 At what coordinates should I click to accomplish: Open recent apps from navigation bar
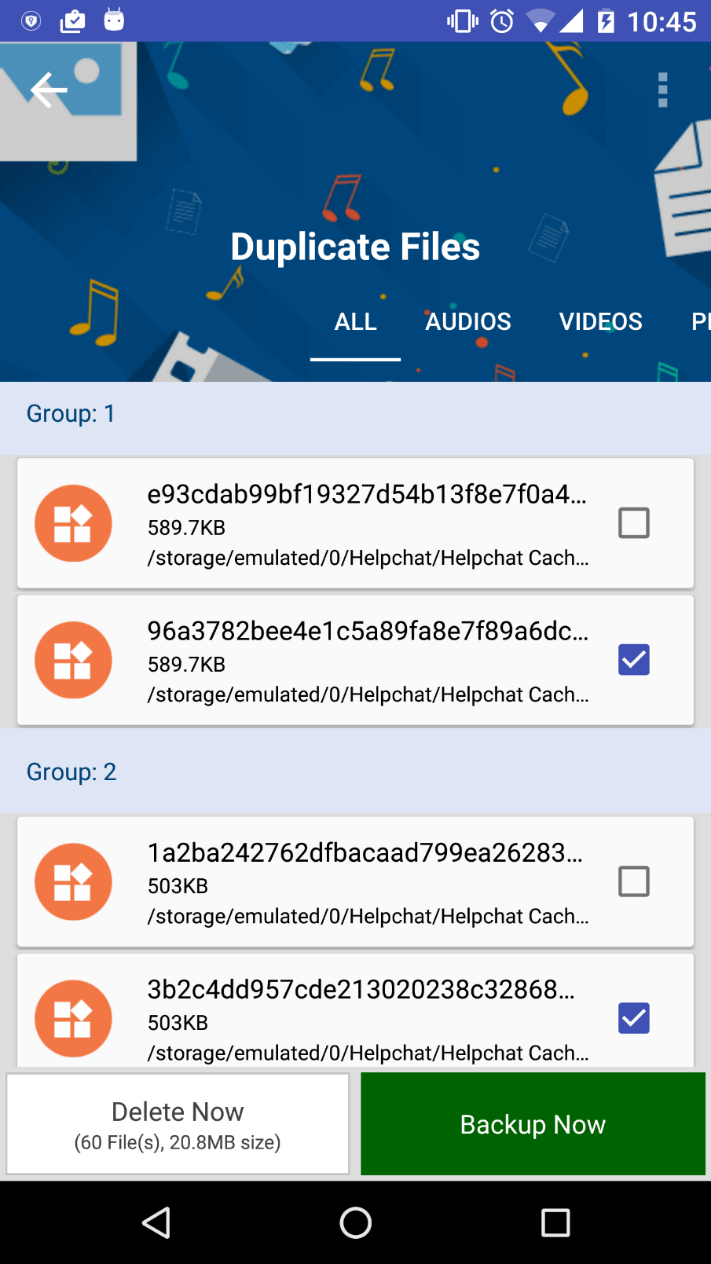[x=555, y=1222]
